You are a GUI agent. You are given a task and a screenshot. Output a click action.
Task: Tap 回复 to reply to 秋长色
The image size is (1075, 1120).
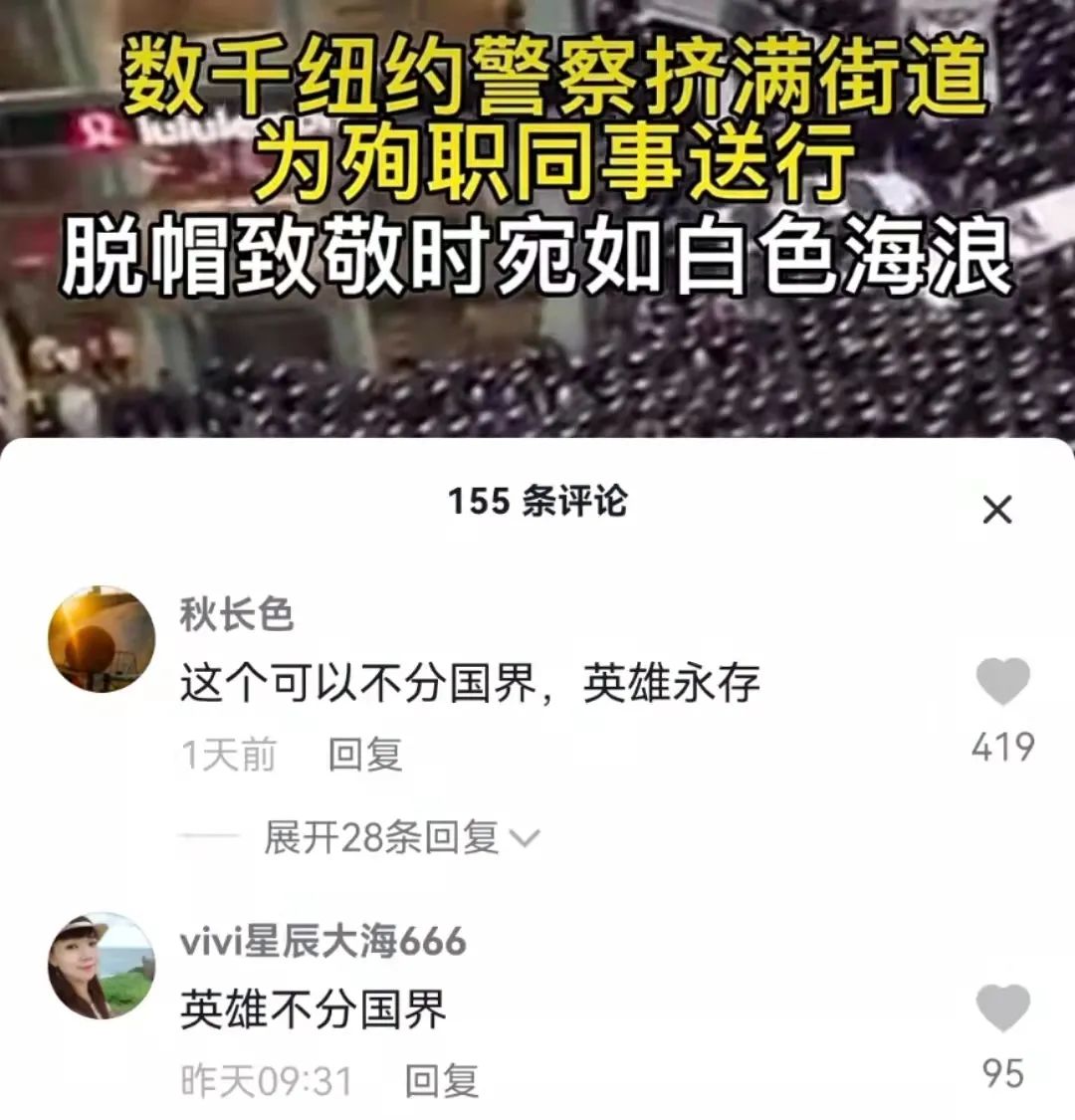(366, 756)
